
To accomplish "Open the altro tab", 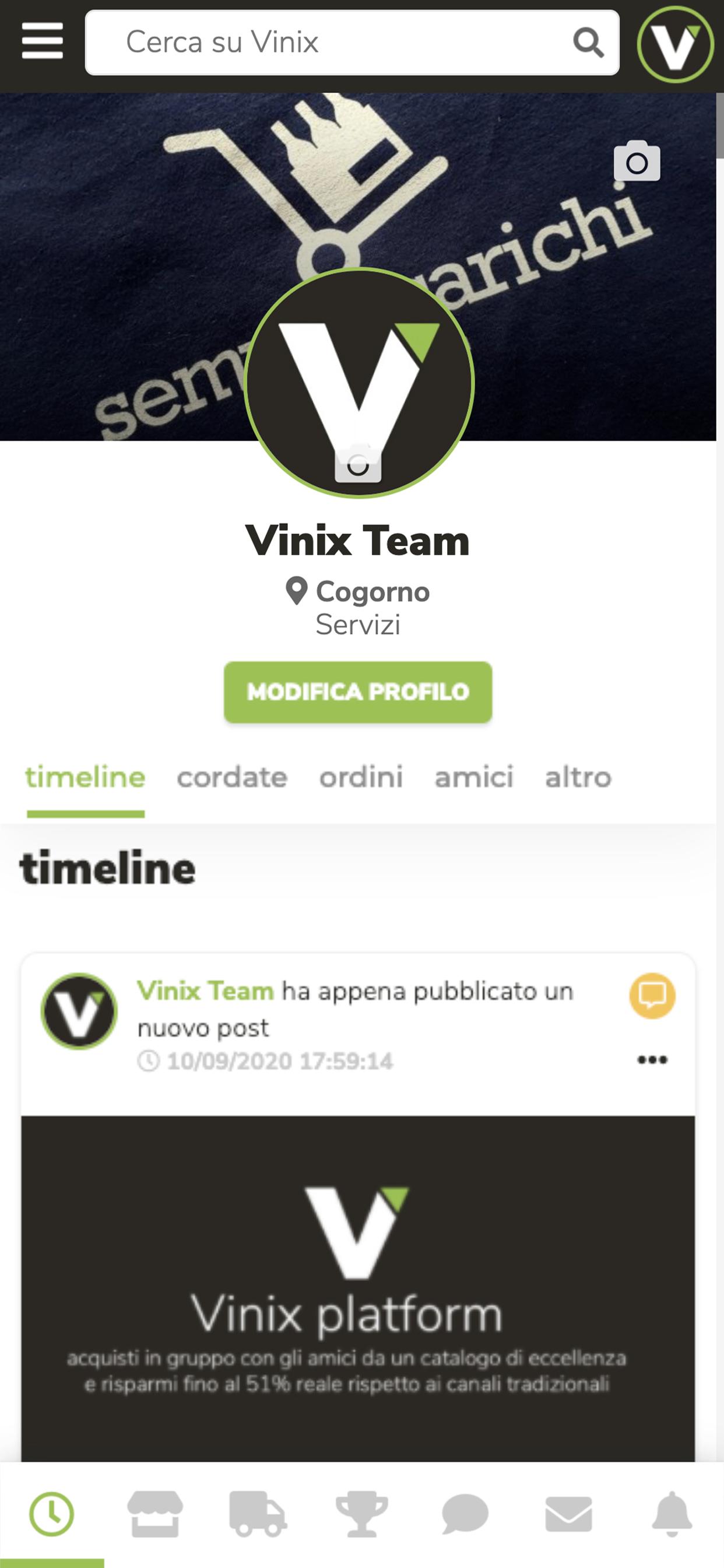I will [578, 778].
